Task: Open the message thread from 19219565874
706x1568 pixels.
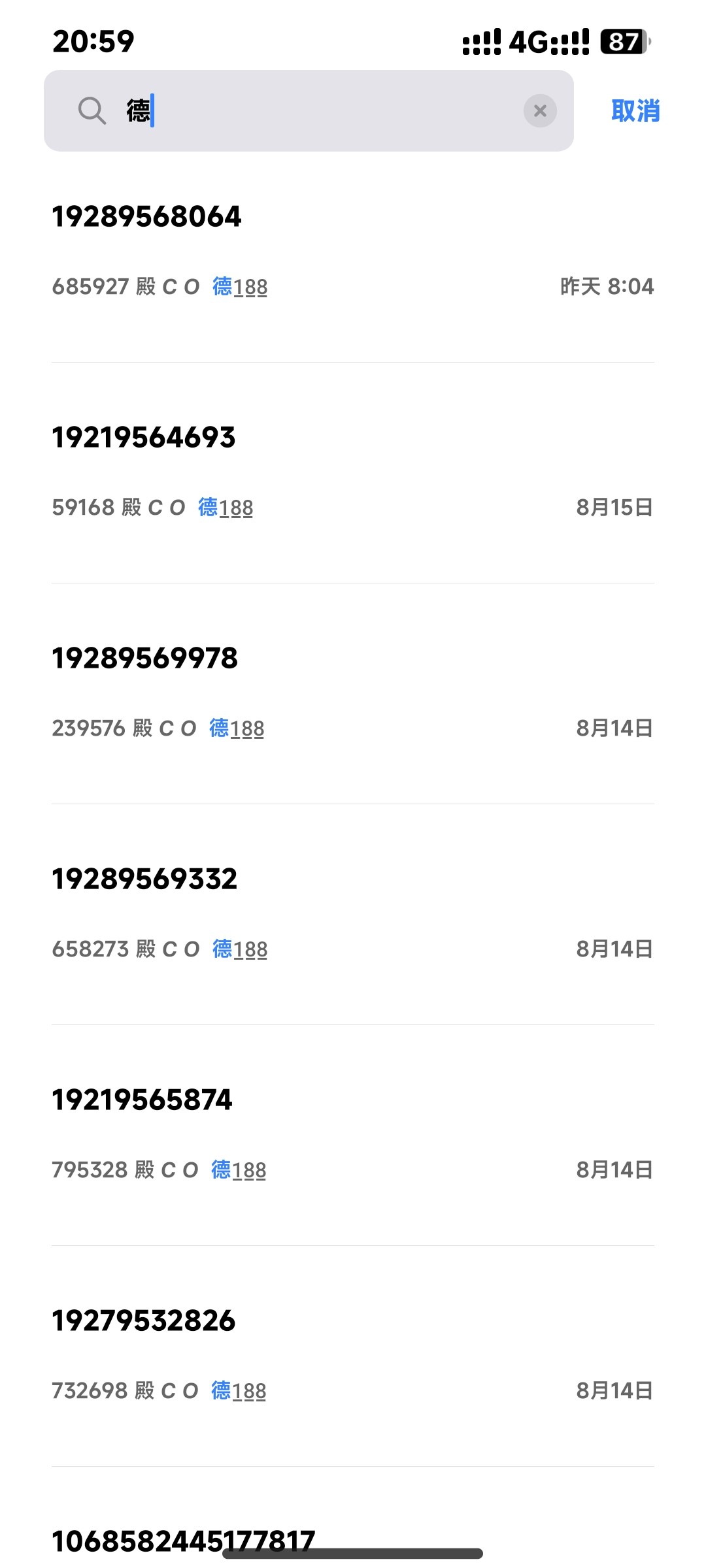Action: coord(353,1135)
